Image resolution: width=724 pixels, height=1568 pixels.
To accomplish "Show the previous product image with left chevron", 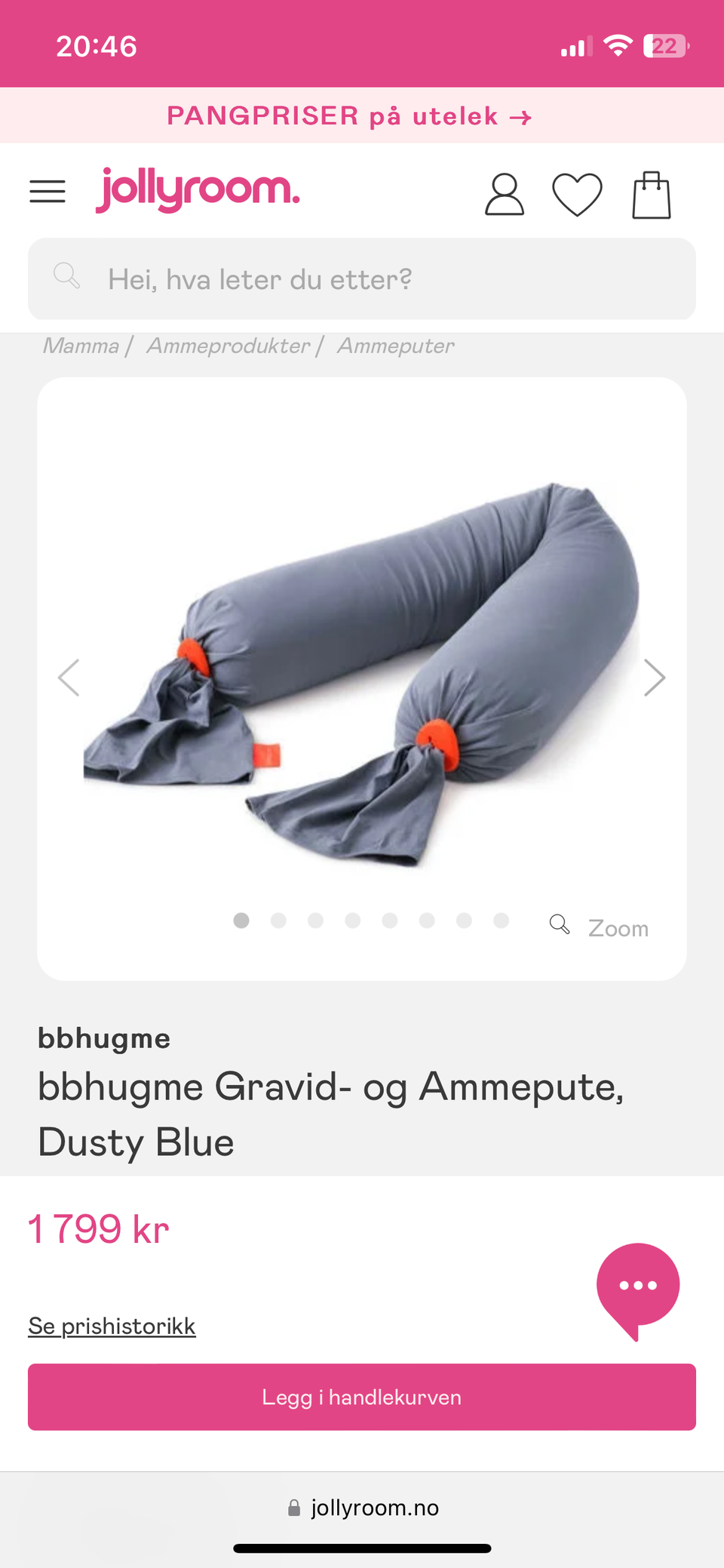I will [x=69, y=677].
